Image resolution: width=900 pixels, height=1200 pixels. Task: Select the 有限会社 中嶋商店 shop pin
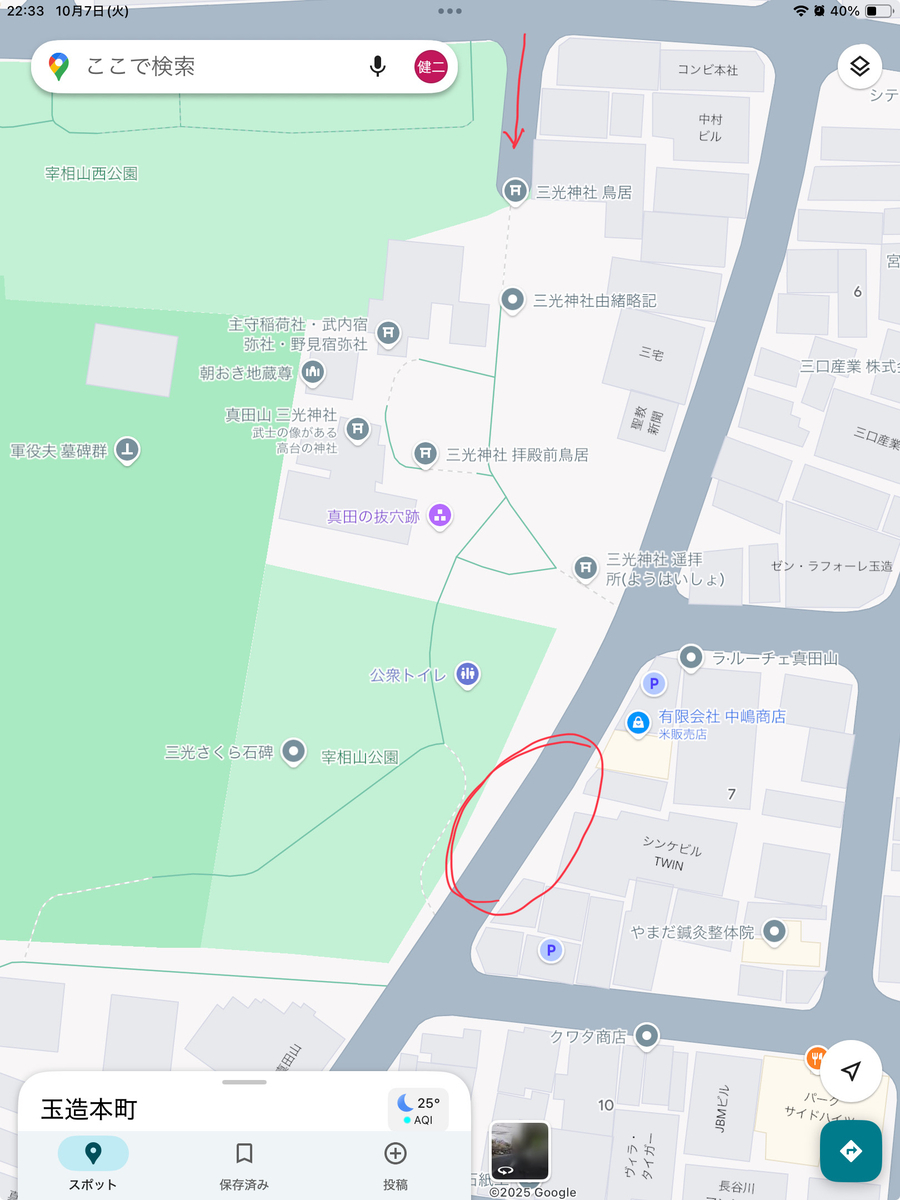tap(637, 720)
